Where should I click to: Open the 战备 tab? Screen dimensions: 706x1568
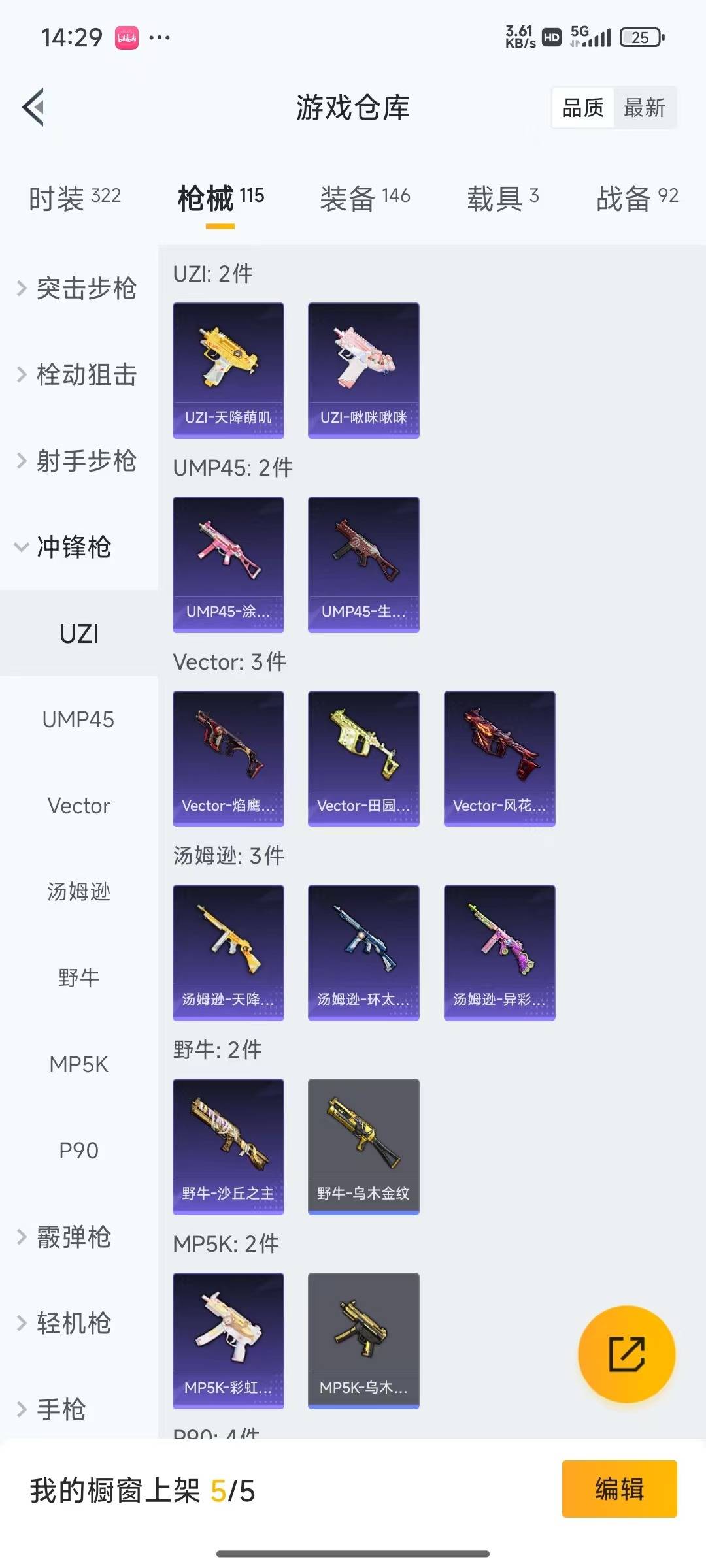(x=637, y=197)
